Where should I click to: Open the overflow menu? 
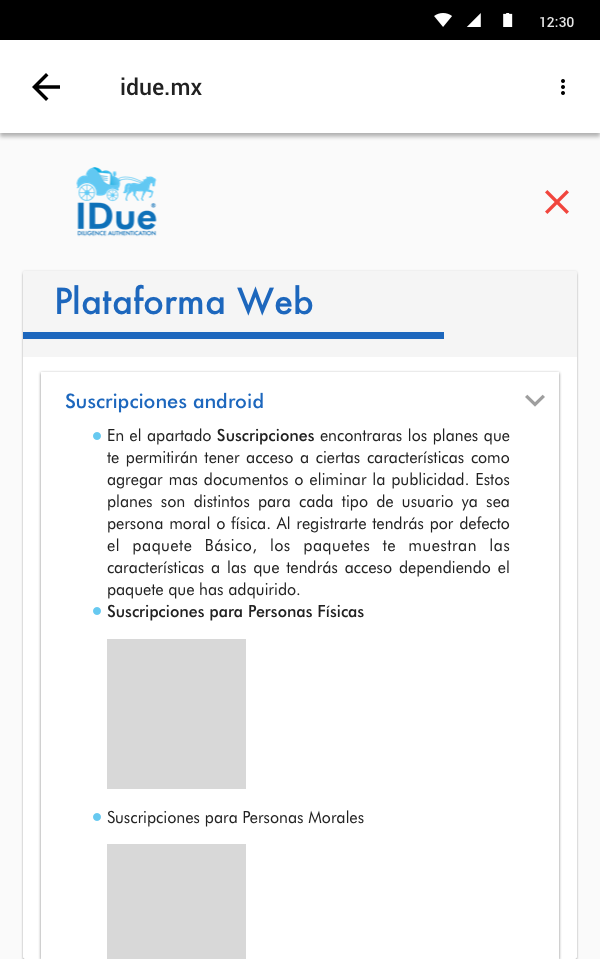click(x=563, y=87)
